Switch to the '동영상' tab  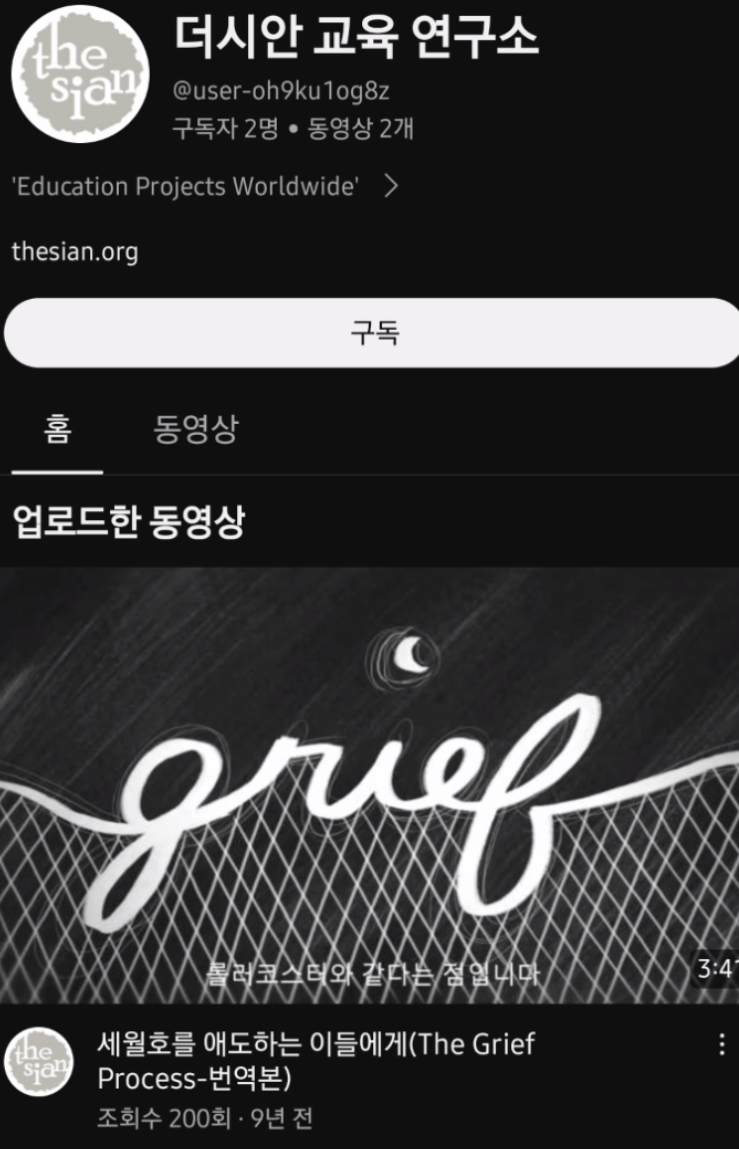(x=197, y=427)
